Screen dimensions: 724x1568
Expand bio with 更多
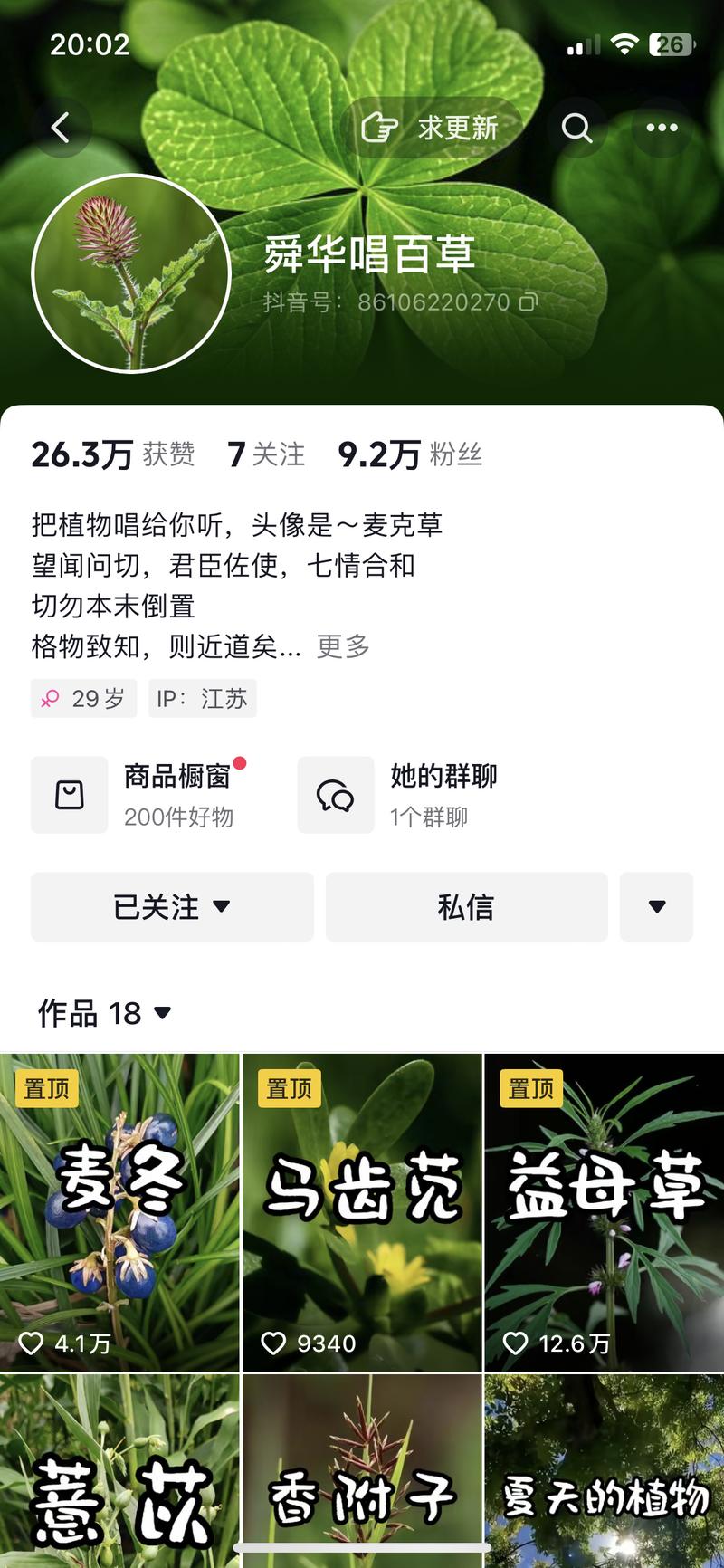[343, 646]
